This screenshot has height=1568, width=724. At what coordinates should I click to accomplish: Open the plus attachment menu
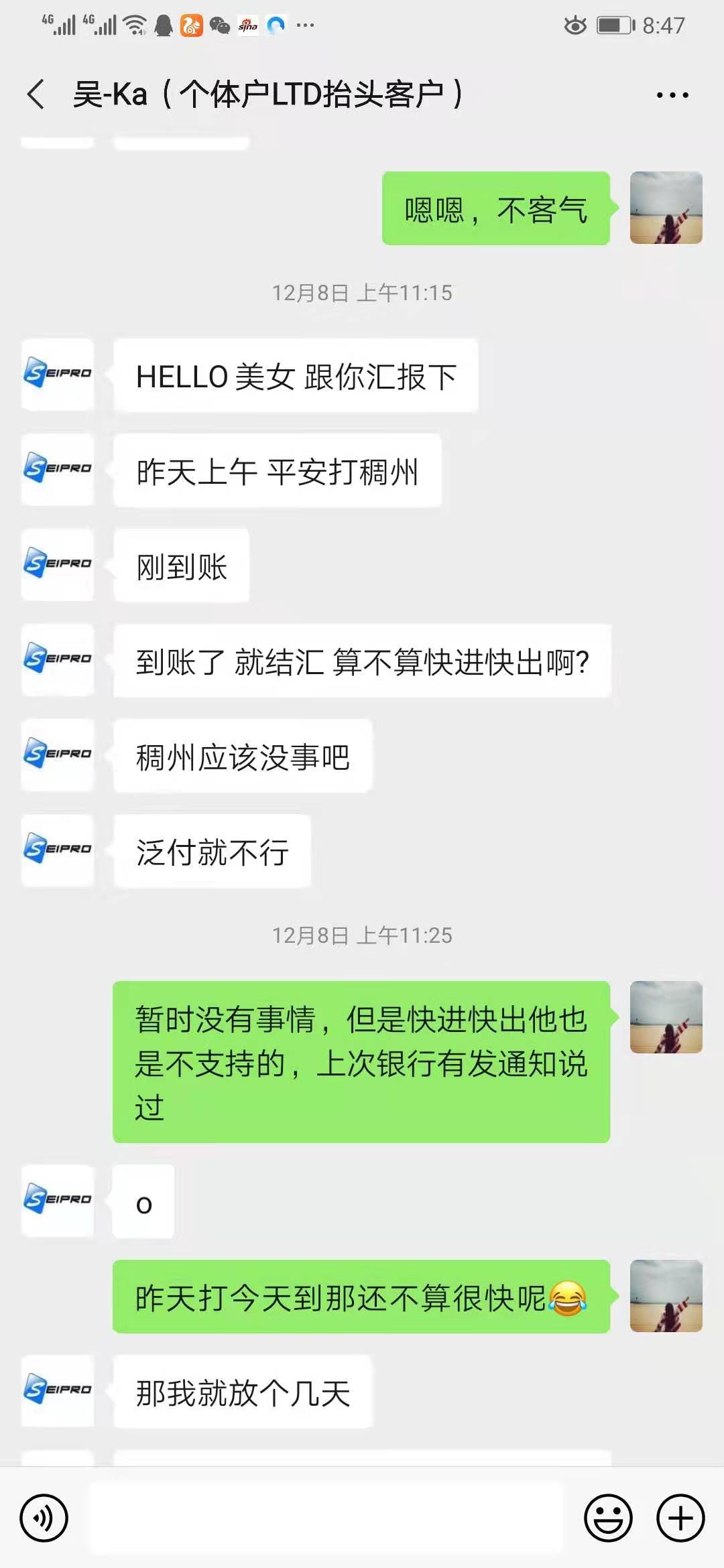(x=680, y=1518)
